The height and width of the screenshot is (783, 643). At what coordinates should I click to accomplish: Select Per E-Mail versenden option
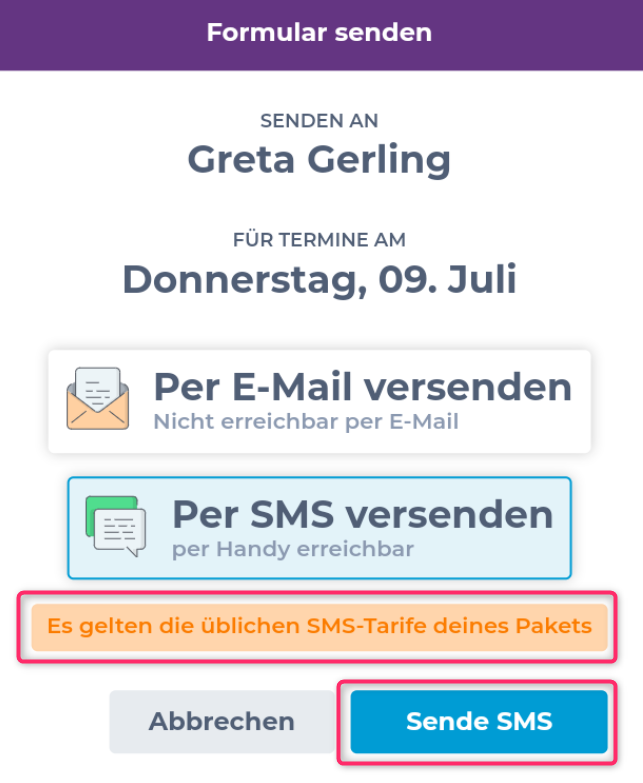pyautogui.click(x=319, y=400)
